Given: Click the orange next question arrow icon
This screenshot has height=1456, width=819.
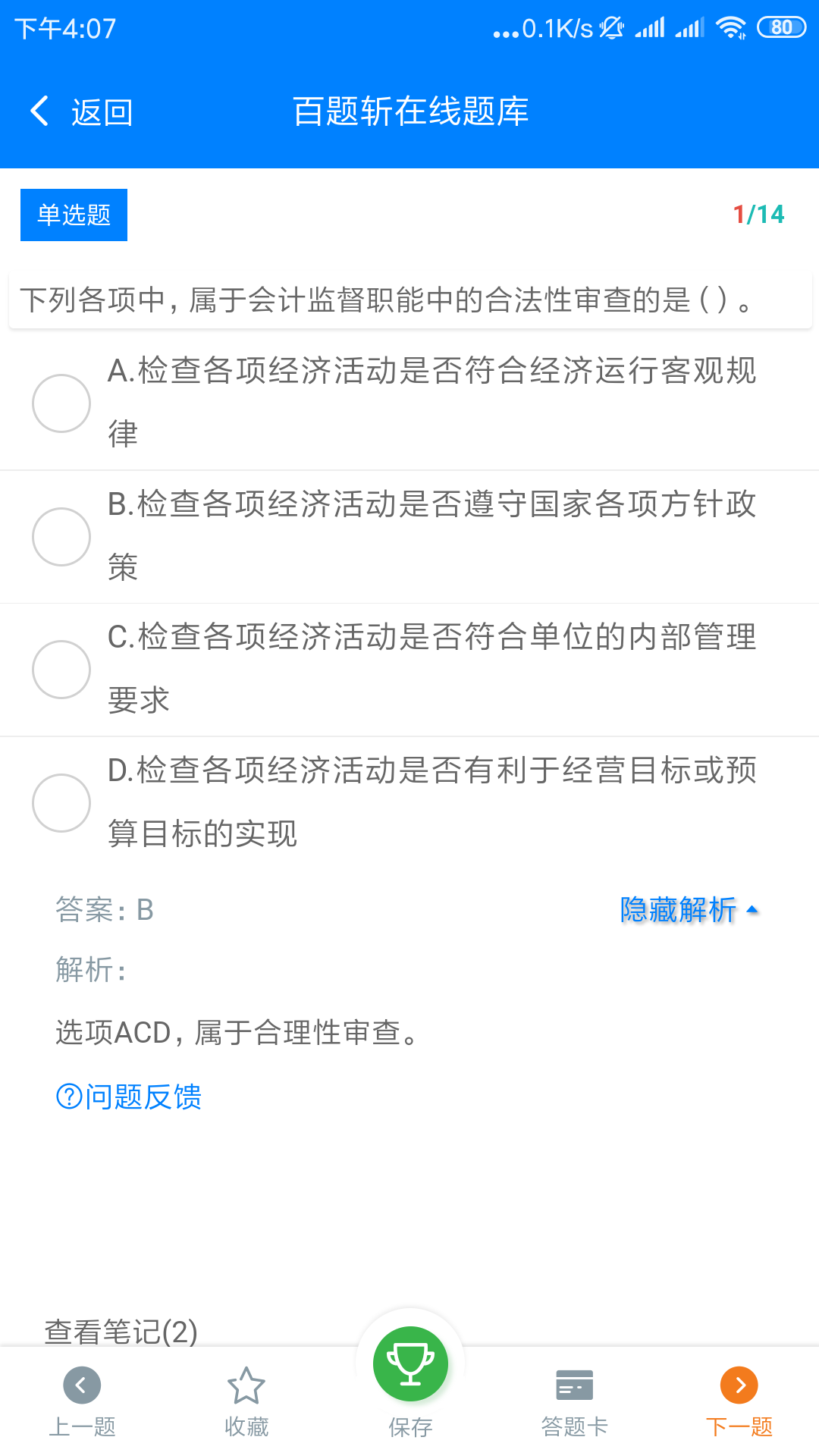Looking at the screenshot, I should (x=738, y=1384).
